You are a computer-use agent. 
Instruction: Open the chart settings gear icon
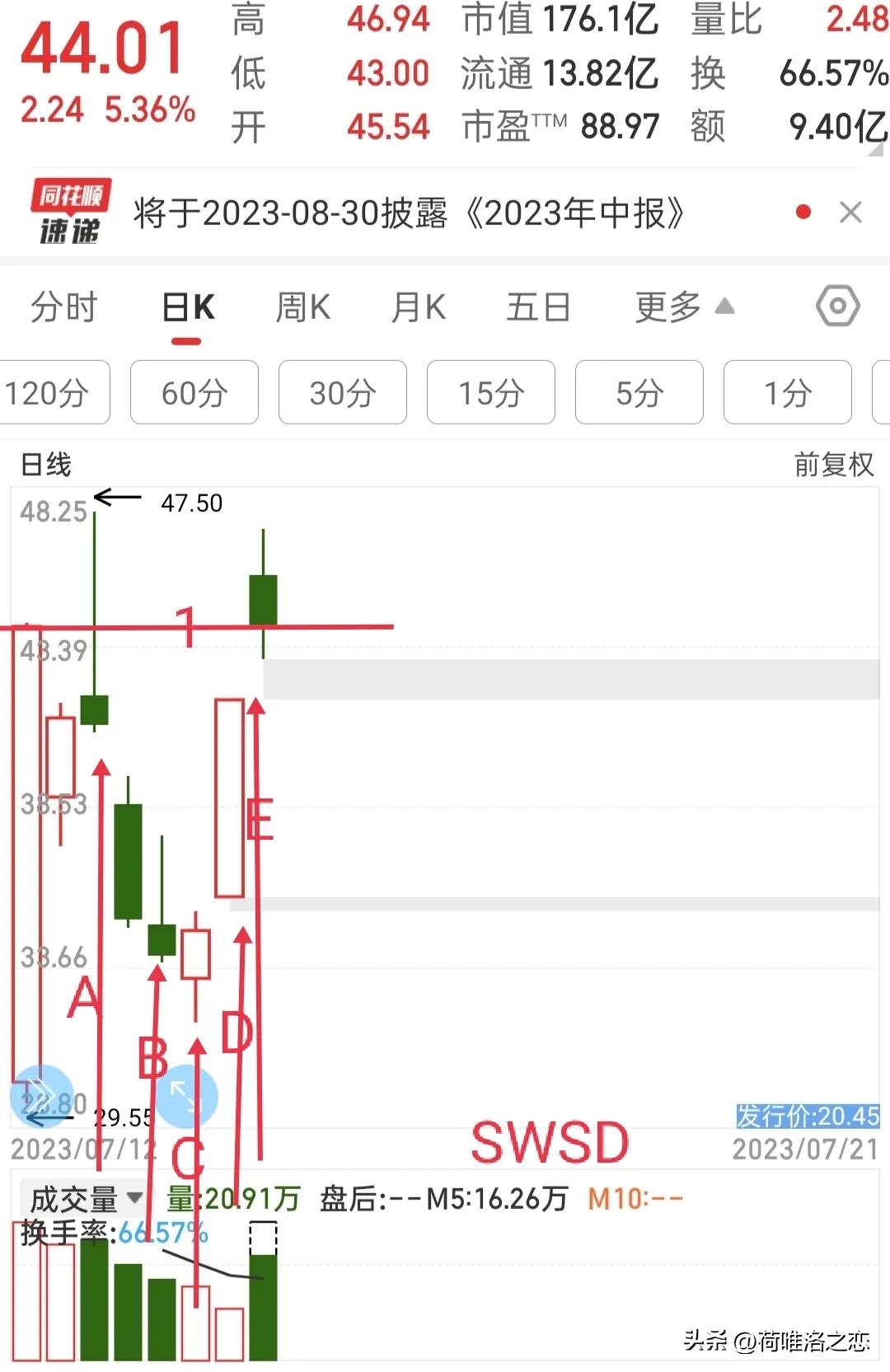837,307
